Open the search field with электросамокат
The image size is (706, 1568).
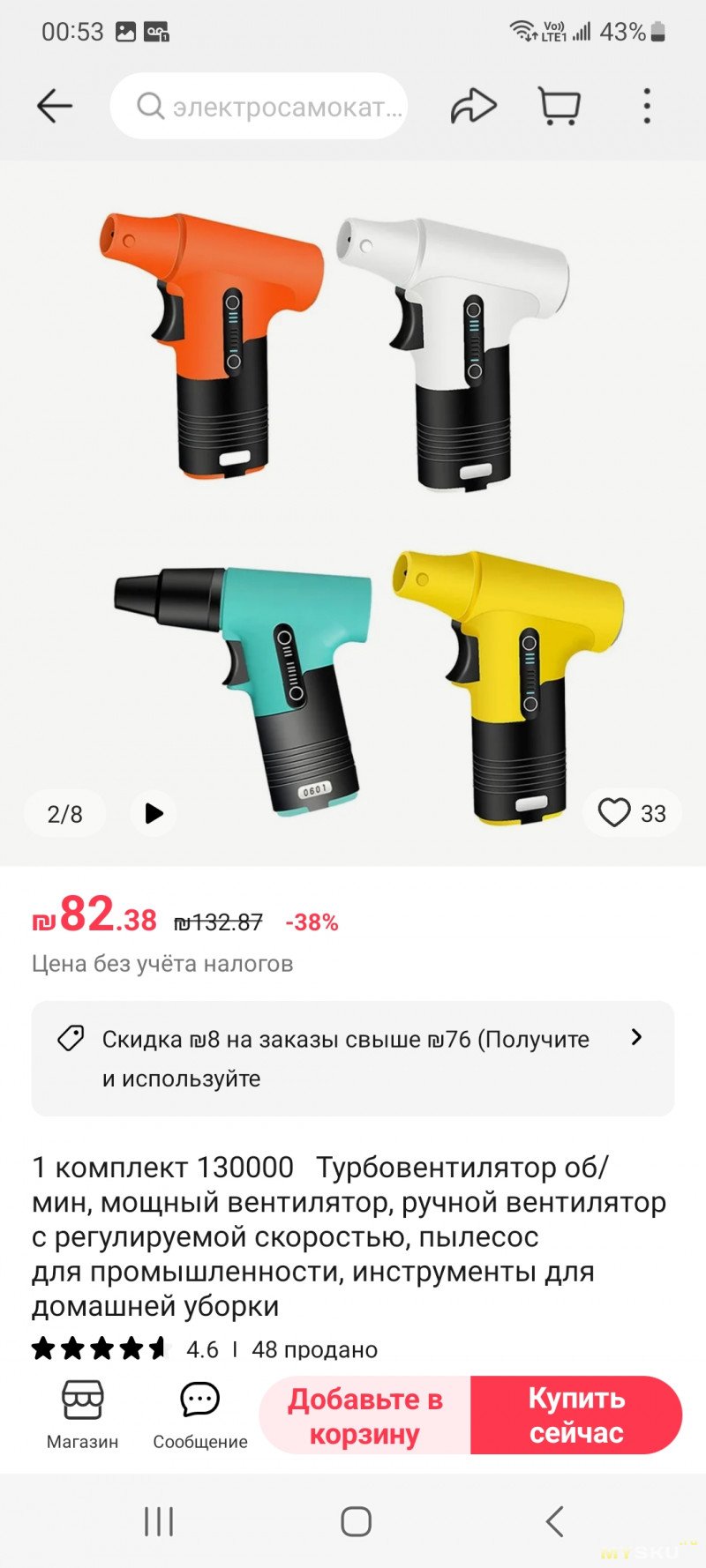259,107
